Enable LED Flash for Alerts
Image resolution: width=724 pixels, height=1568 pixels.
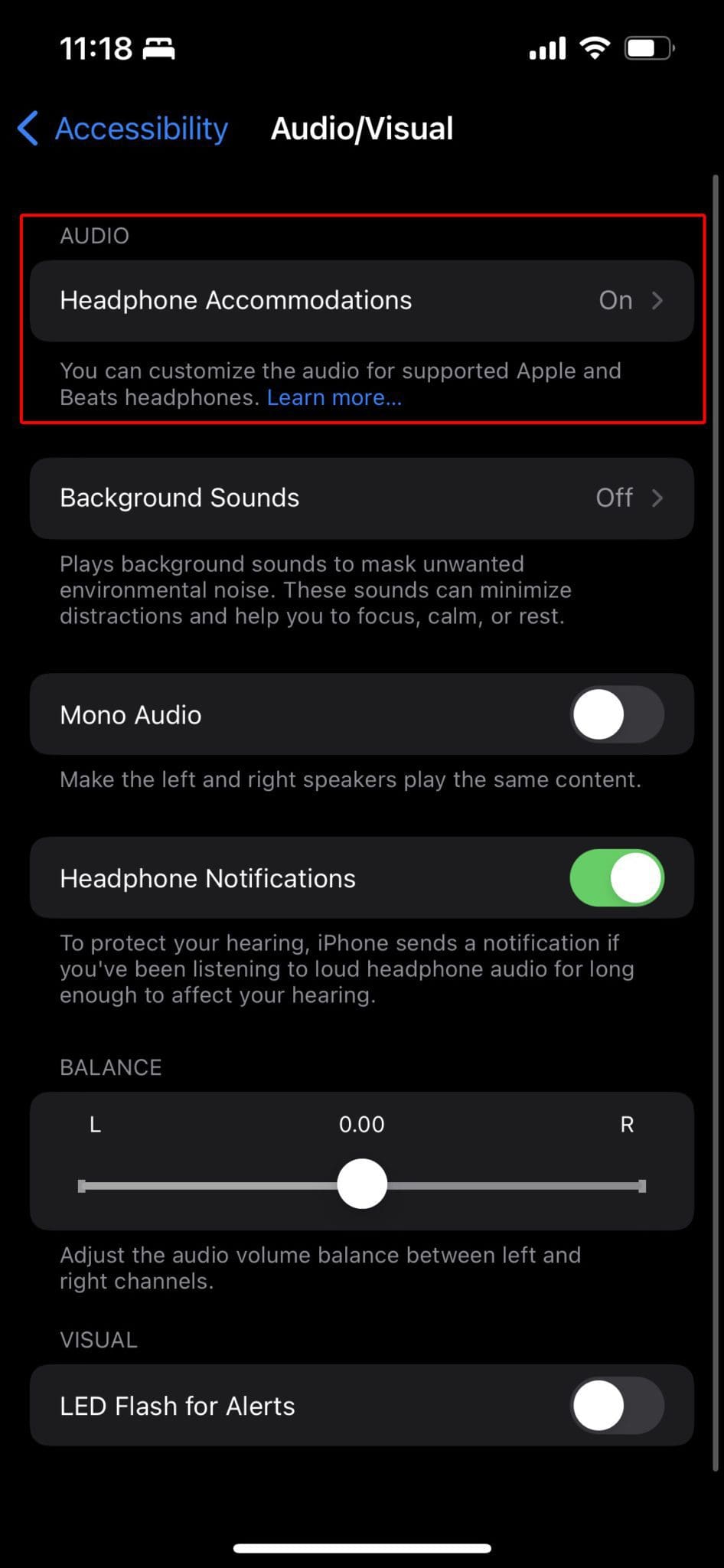616,1406
